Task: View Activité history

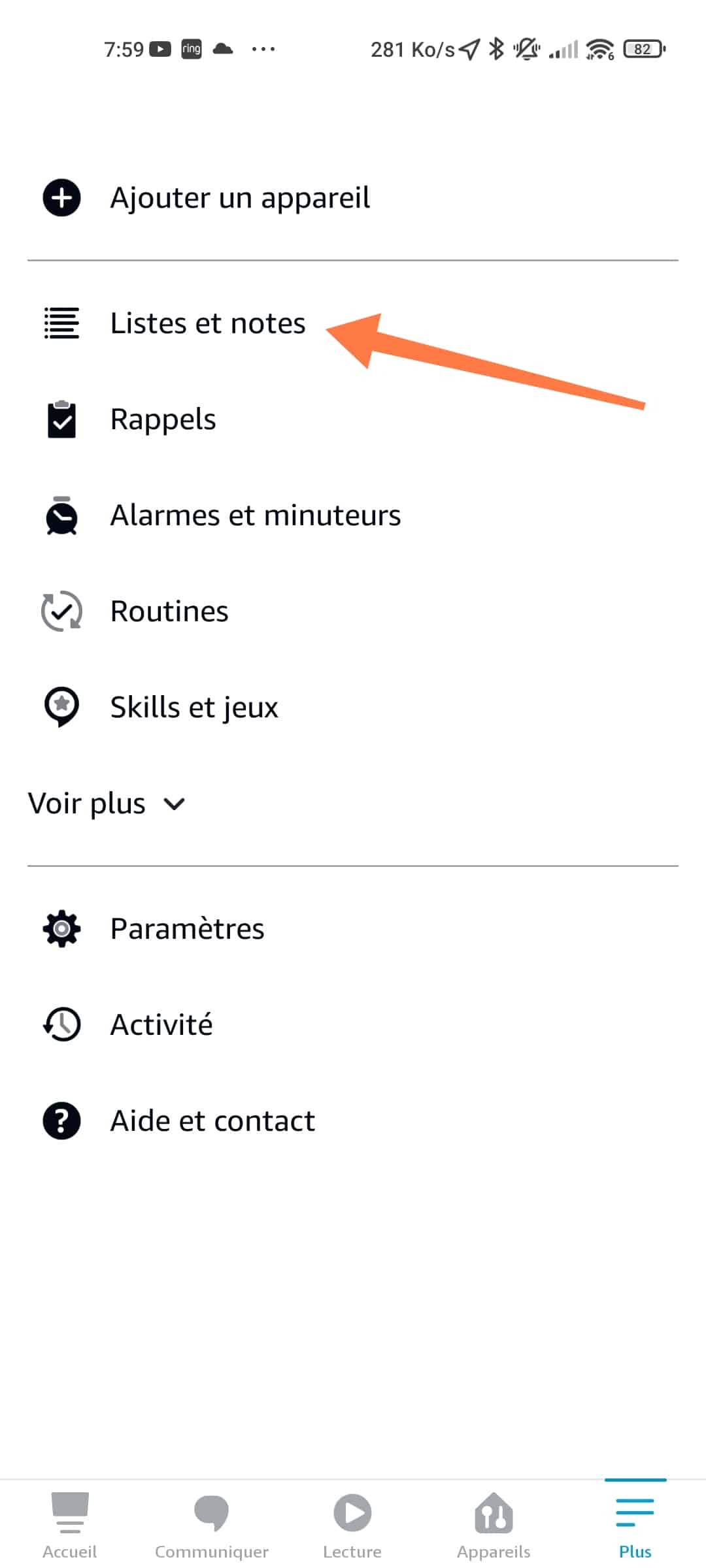Action: pyautogui.click(x=353, y=1024)
